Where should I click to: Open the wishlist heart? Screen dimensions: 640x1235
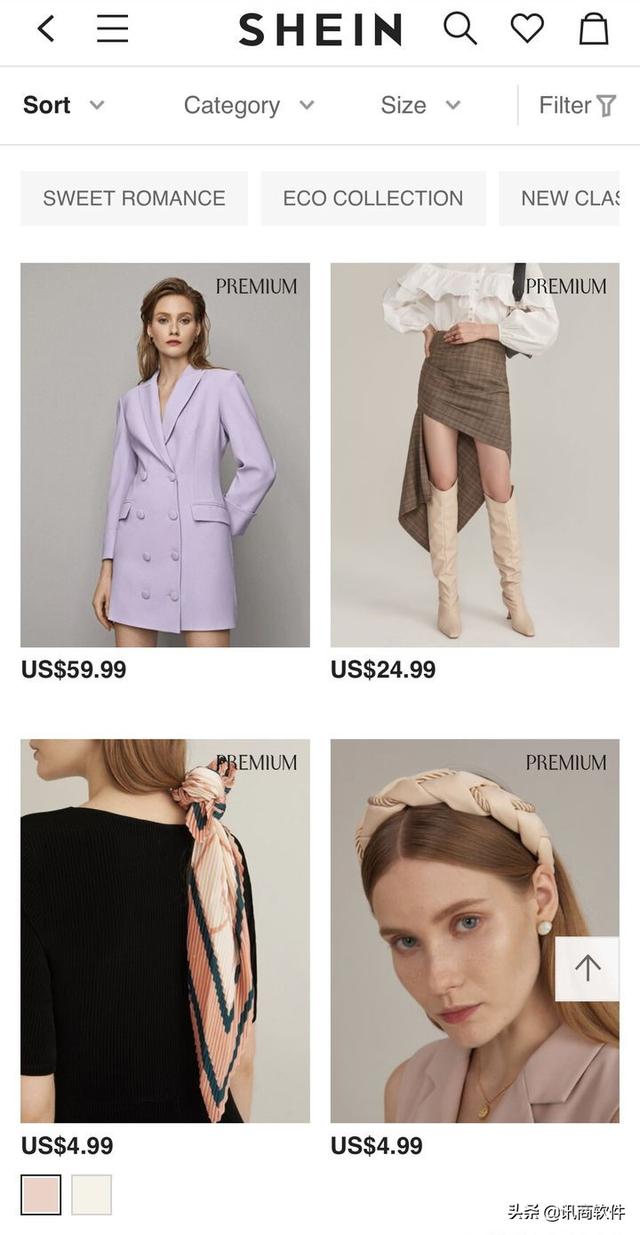527,29
